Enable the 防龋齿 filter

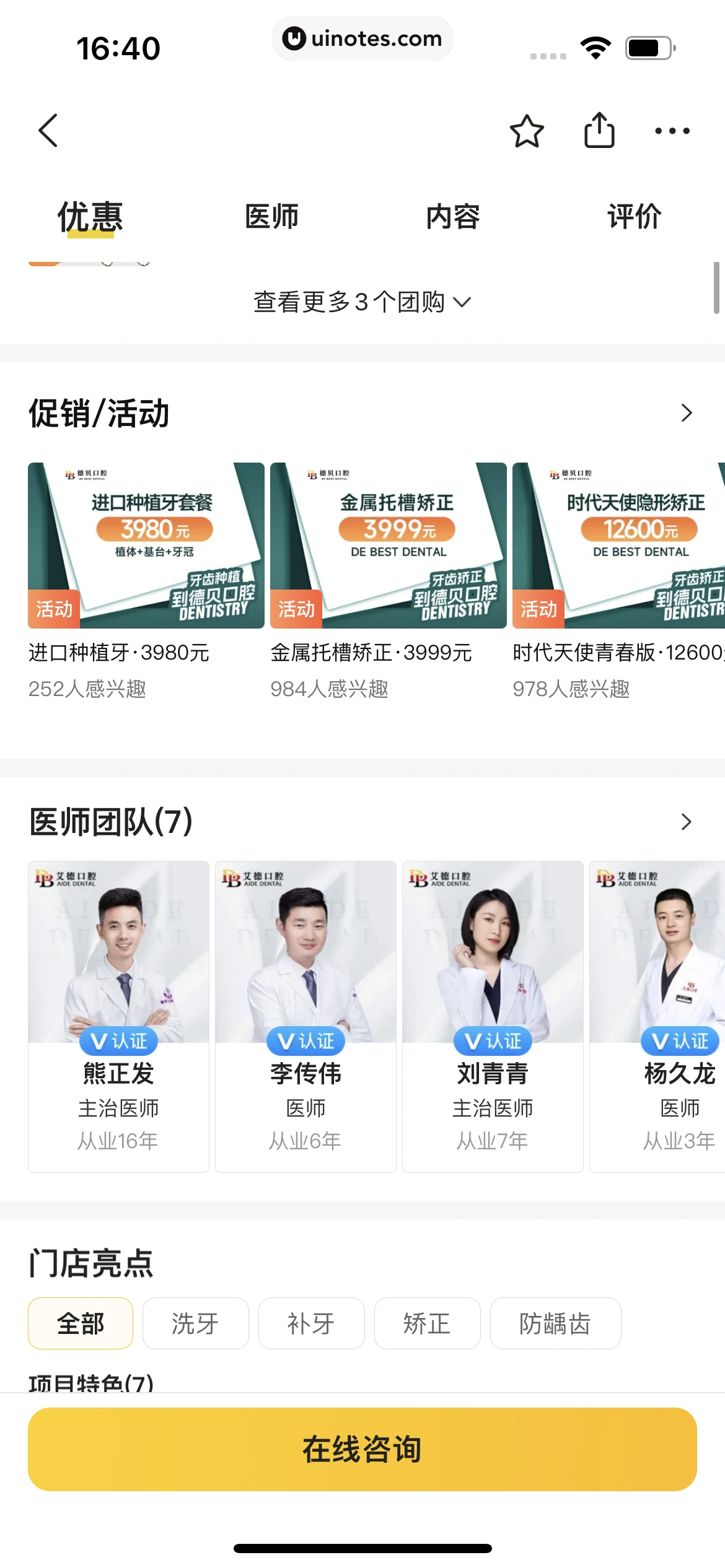pyautogui.click(x=555, y=1323)
